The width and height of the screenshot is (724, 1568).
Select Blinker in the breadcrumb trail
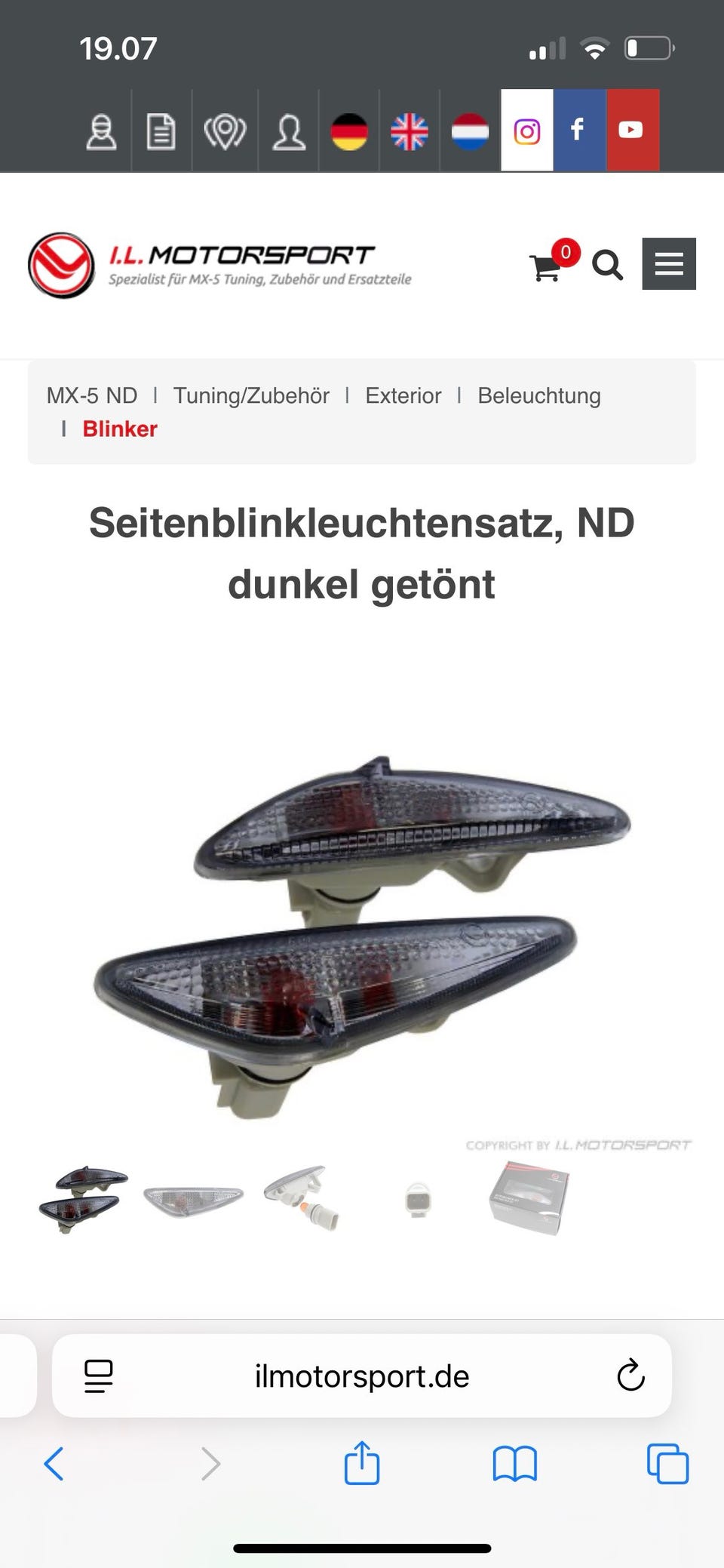coord(119,429)
